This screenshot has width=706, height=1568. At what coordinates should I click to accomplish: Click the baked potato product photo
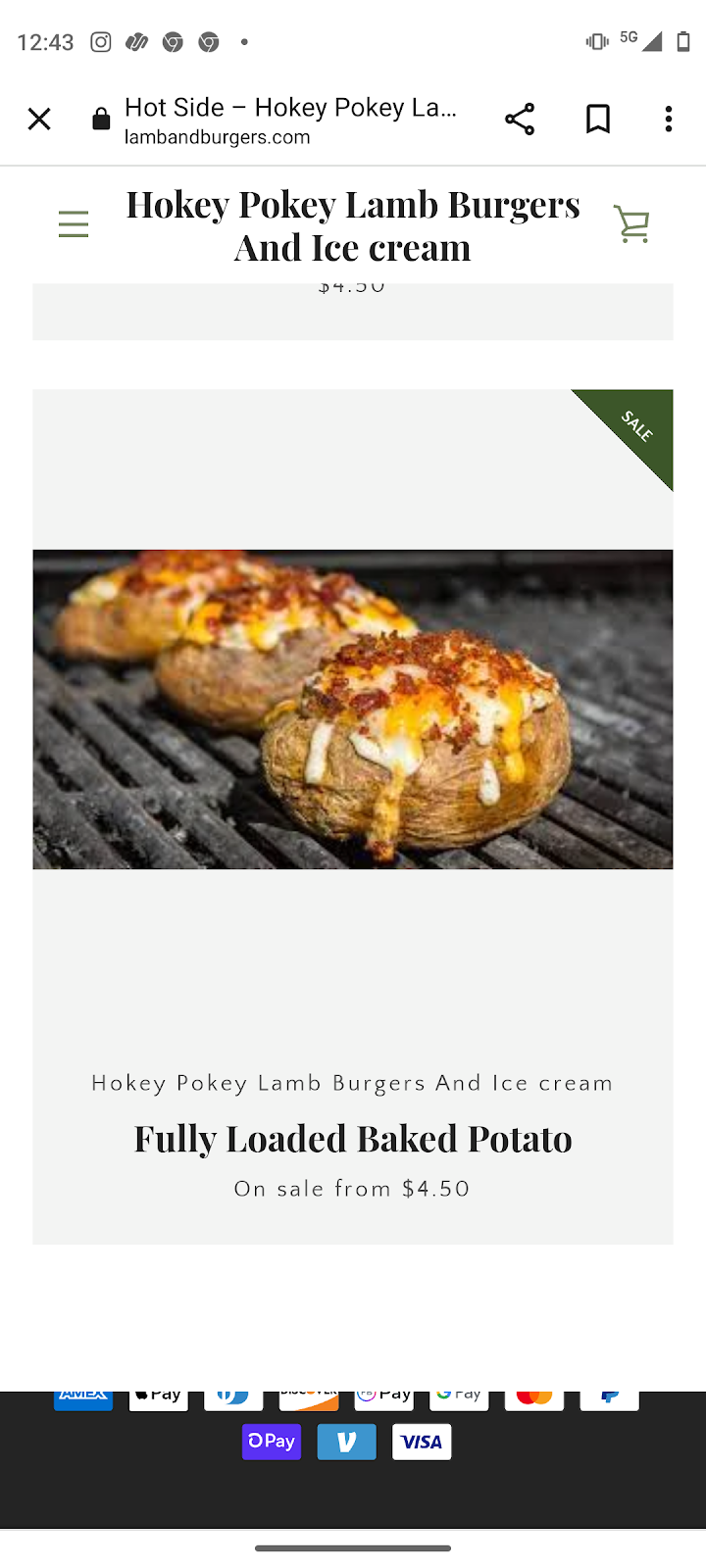coord(352,710)
